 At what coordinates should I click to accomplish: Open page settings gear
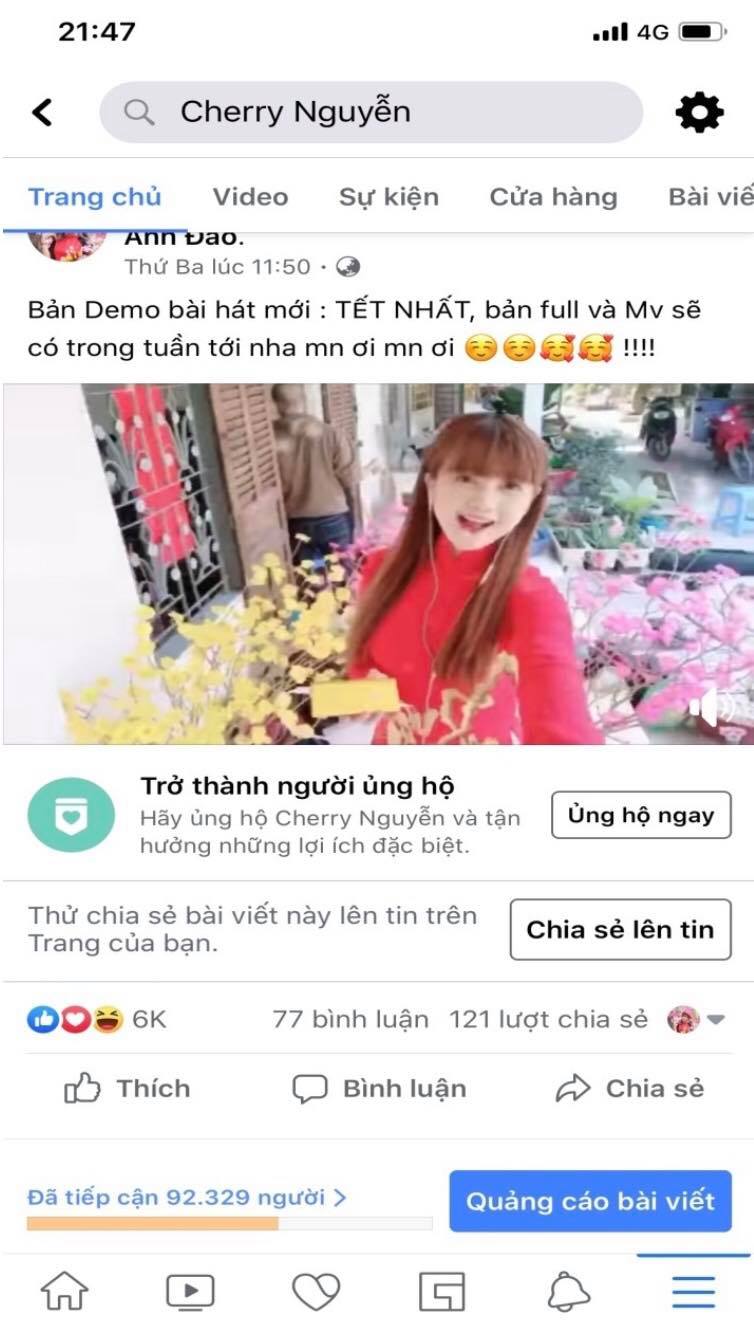[699, 112]
